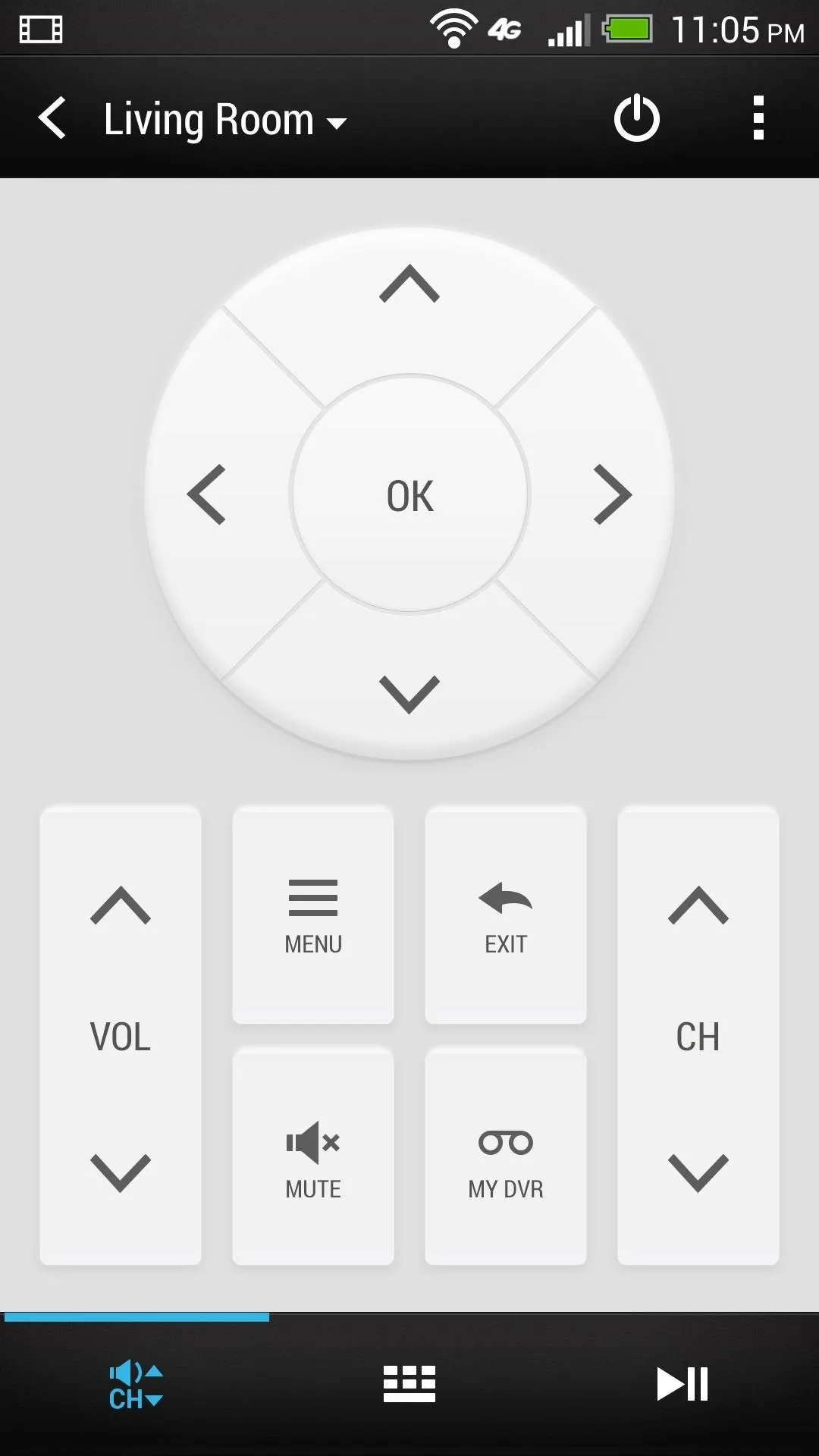Open MY DVR recordings
This screenshot has width=819, height=1456.
tap(506, 1159)
